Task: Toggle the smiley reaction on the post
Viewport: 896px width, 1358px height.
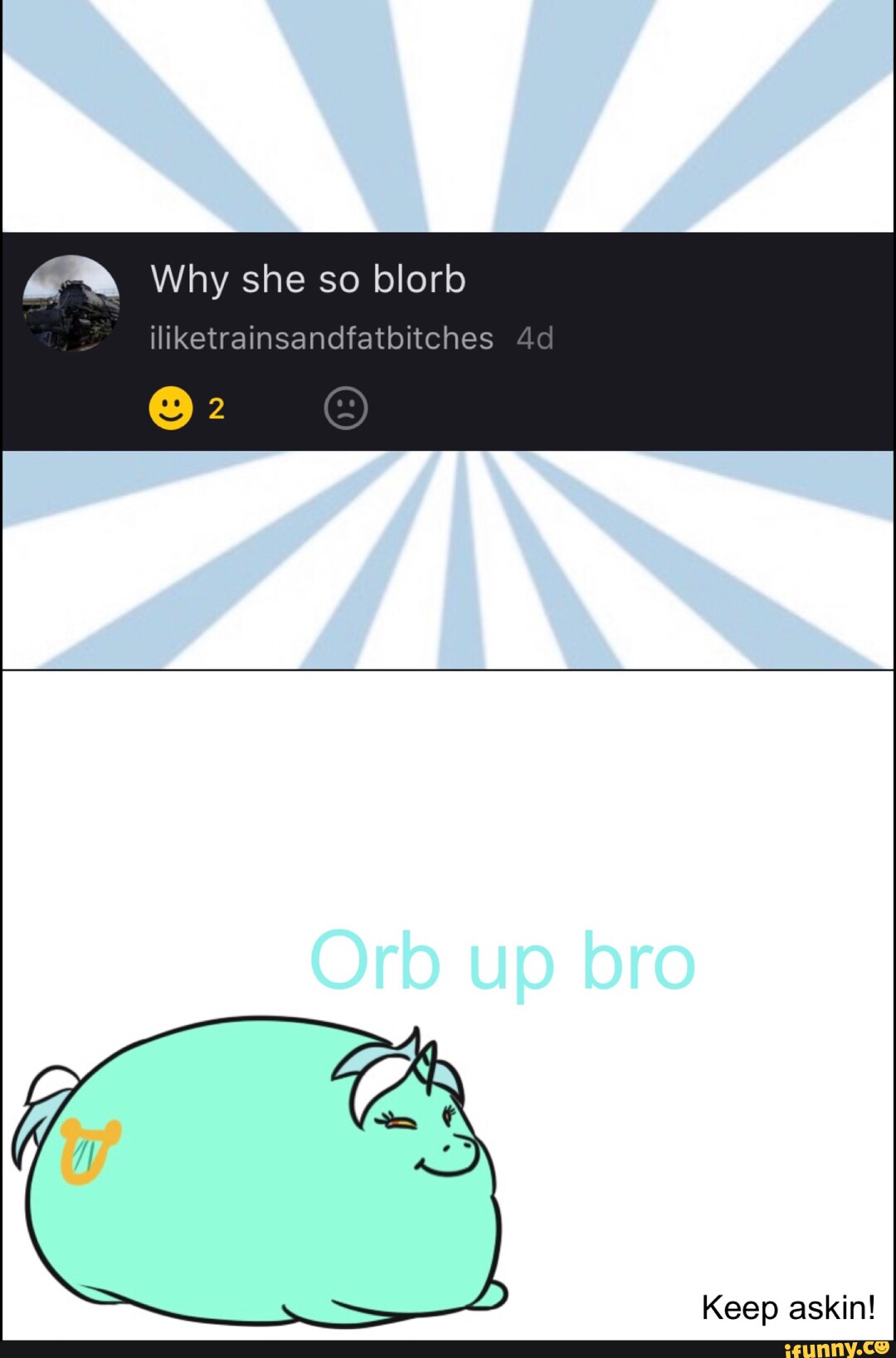Action: point(170,405)
